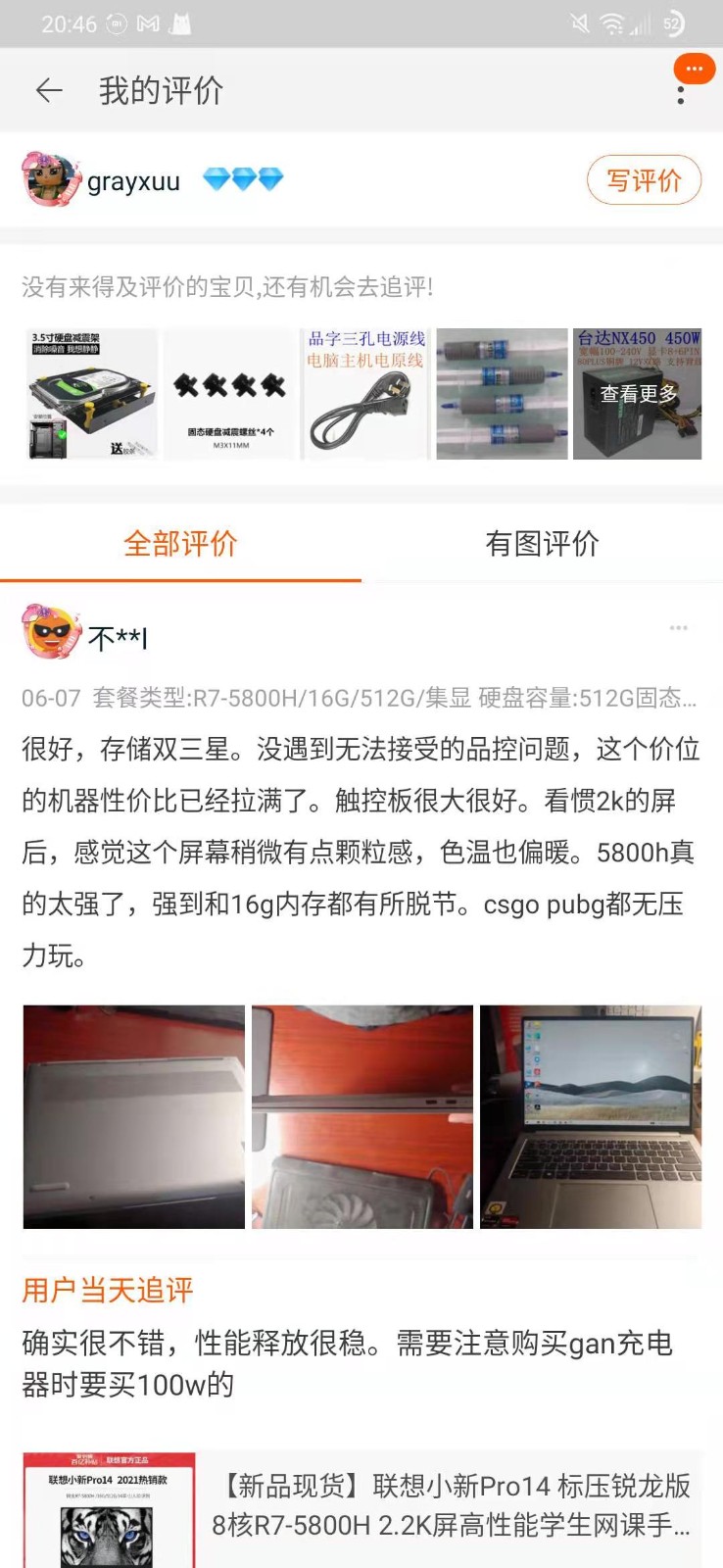Switch to the 有图评价 tab
Screen dimensions: 723x1568
pos(542,544)
